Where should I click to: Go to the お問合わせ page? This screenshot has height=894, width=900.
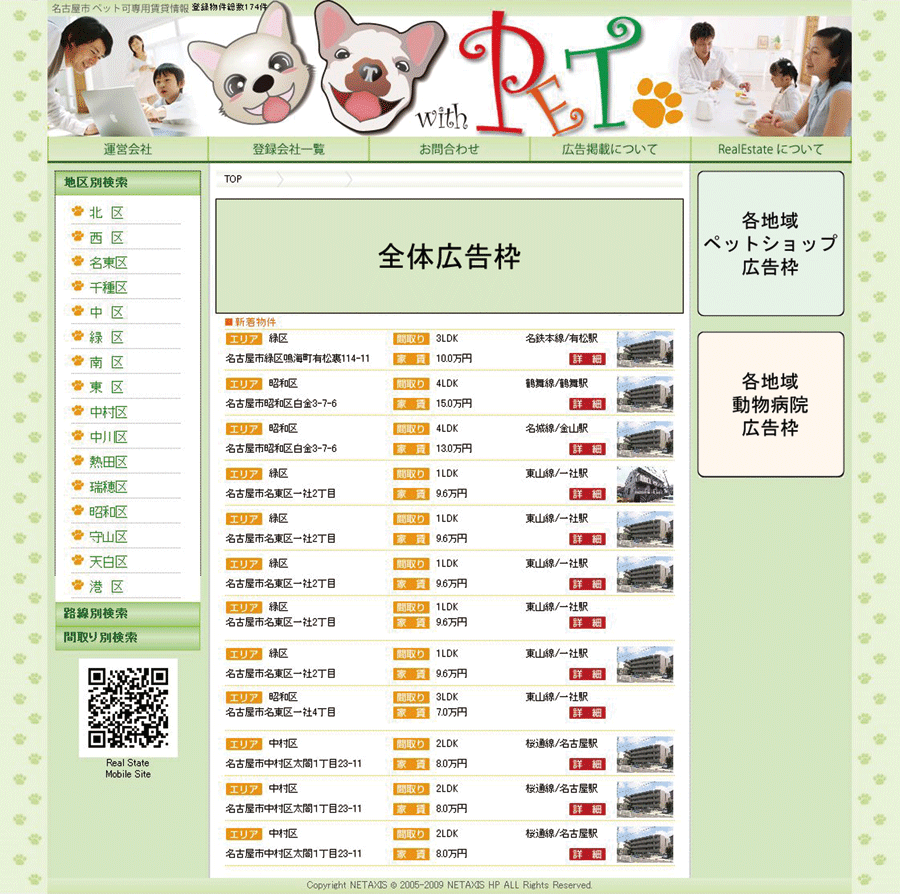click(449, 149)
